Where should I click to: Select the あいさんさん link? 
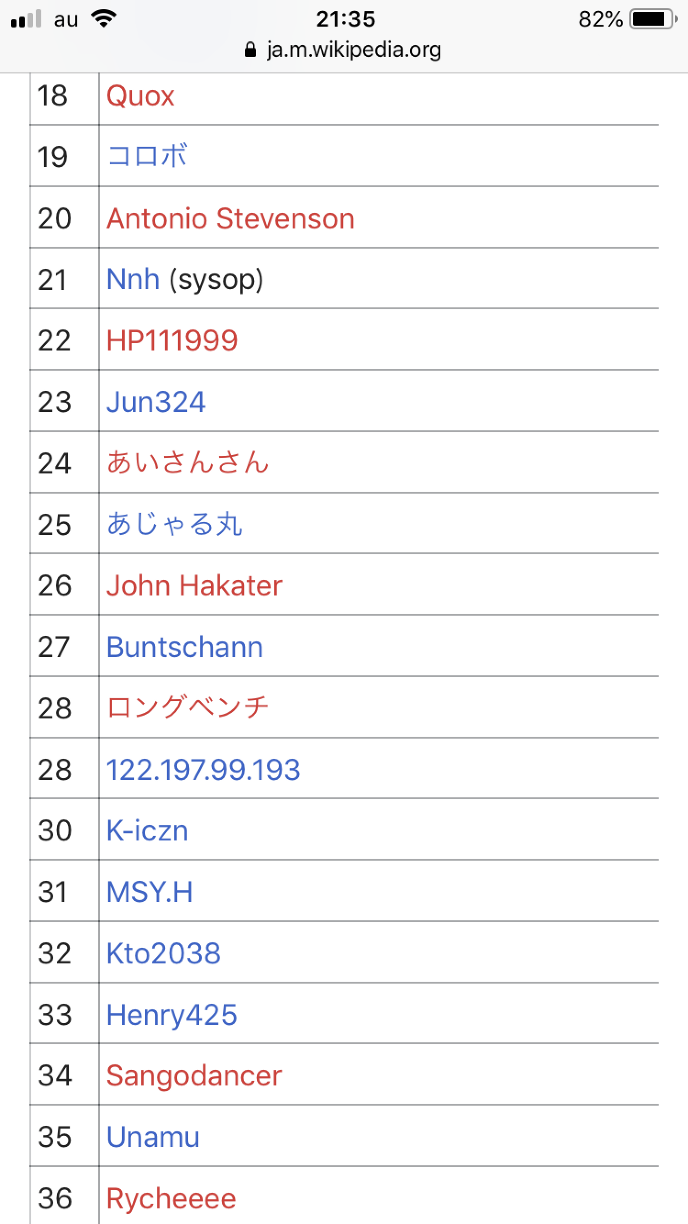click(x=188, y=463)
